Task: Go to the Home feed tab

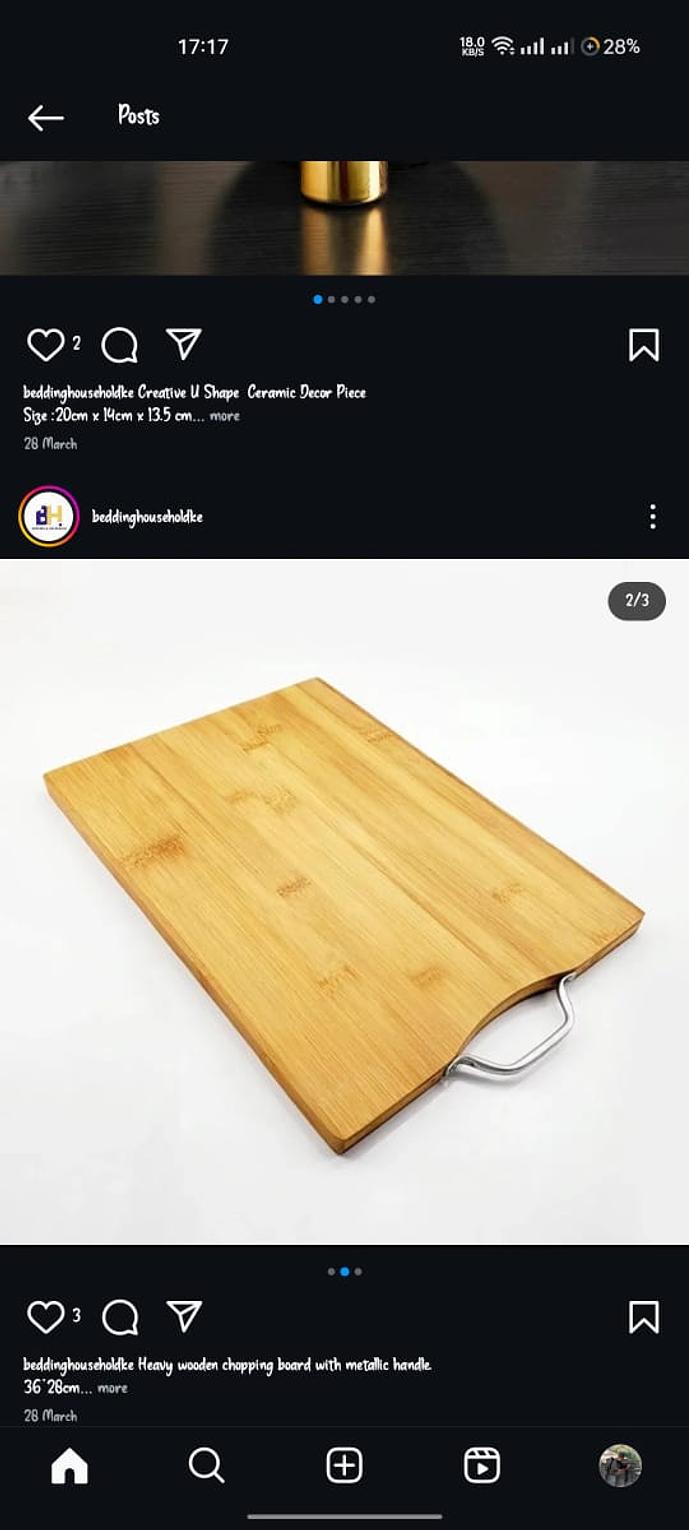Action: [69, 1466]
